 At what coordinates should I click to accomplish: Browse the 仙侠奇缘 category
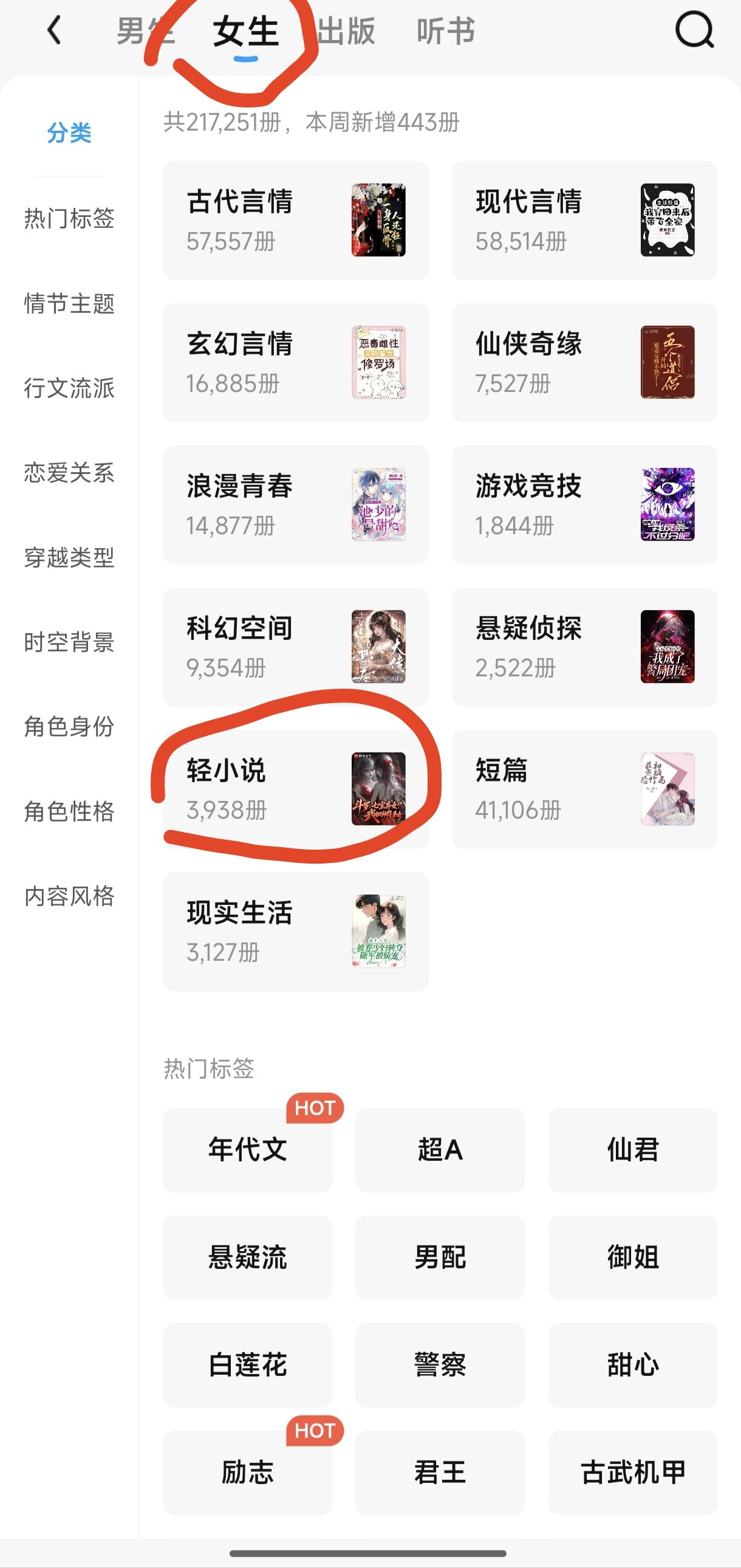(x=585, y=363)
